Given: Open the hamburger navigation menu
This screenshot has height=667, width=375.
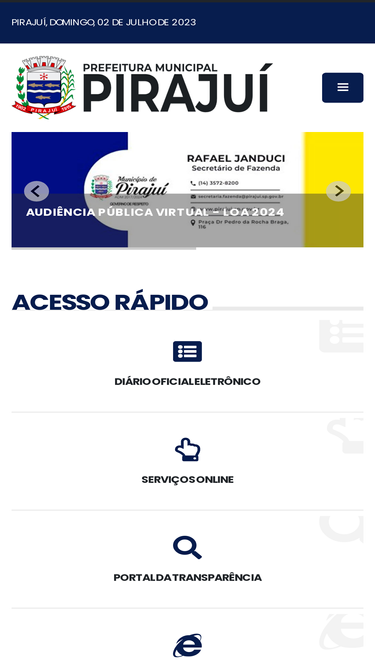Looking at the screenshot, I should [342, 88].
